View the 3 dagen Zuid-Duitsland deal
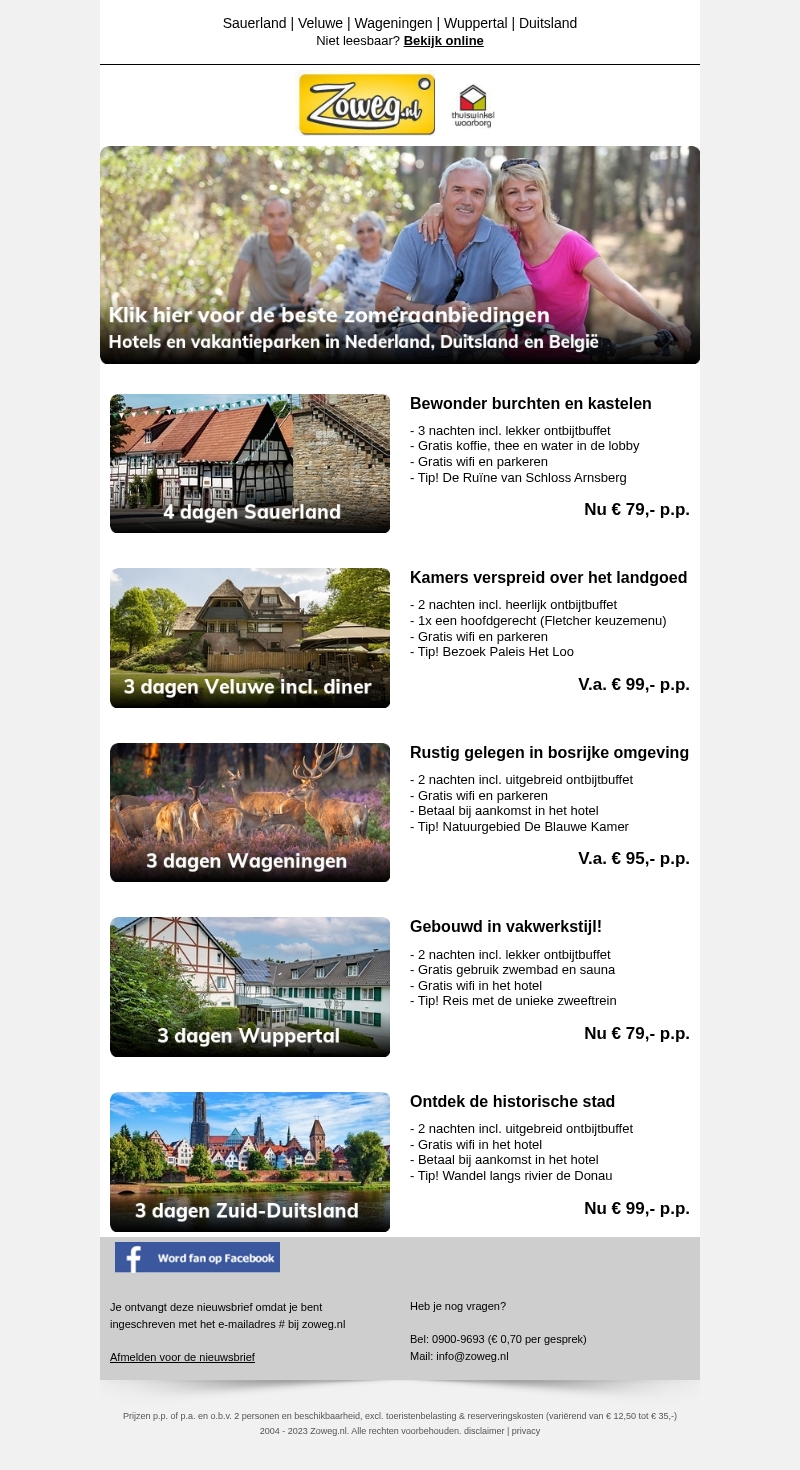Viewport: 800px width, 1470px height. pos(250,1162)
